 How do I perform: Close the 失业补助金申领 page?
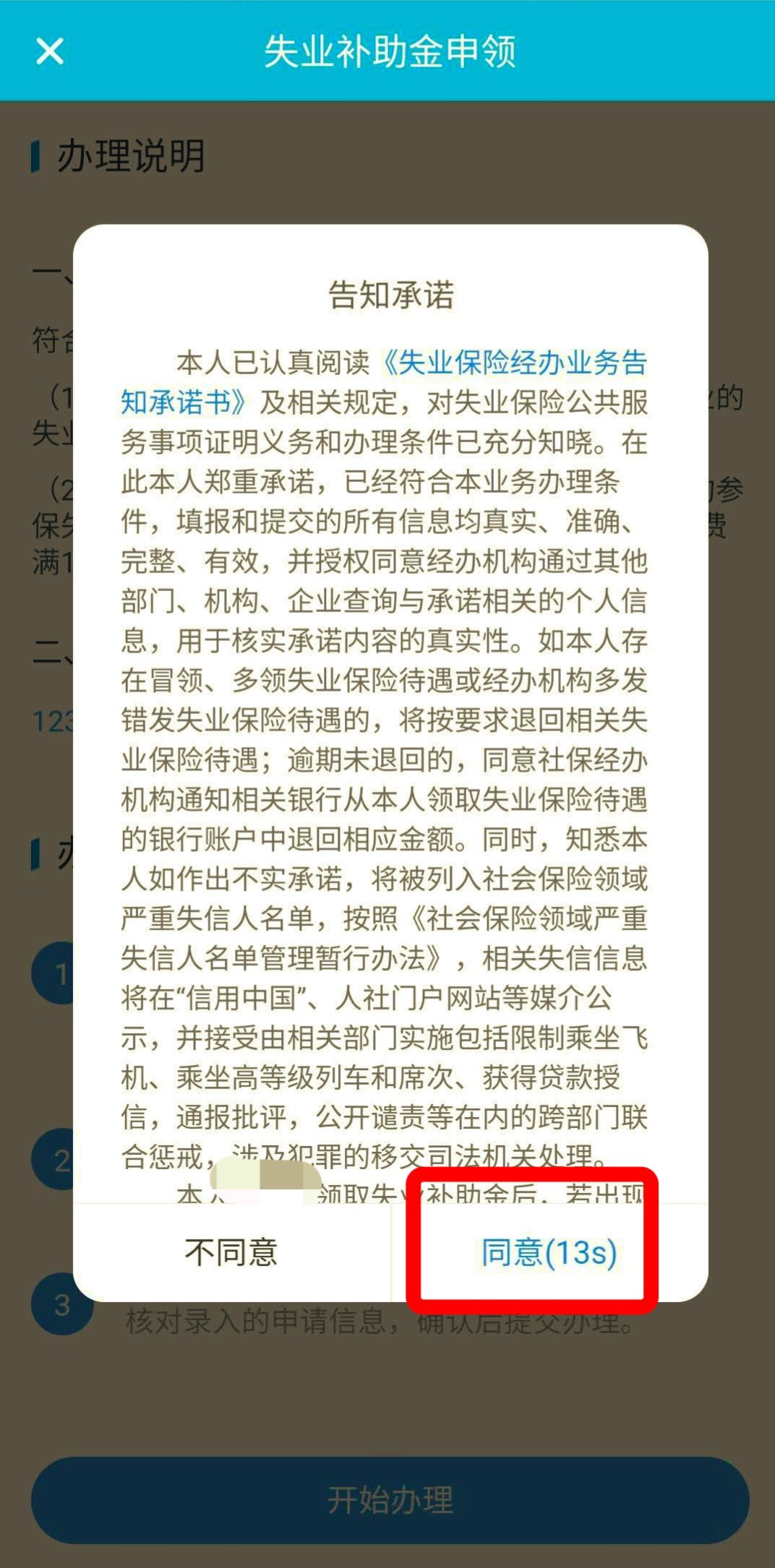coord(50,51)
